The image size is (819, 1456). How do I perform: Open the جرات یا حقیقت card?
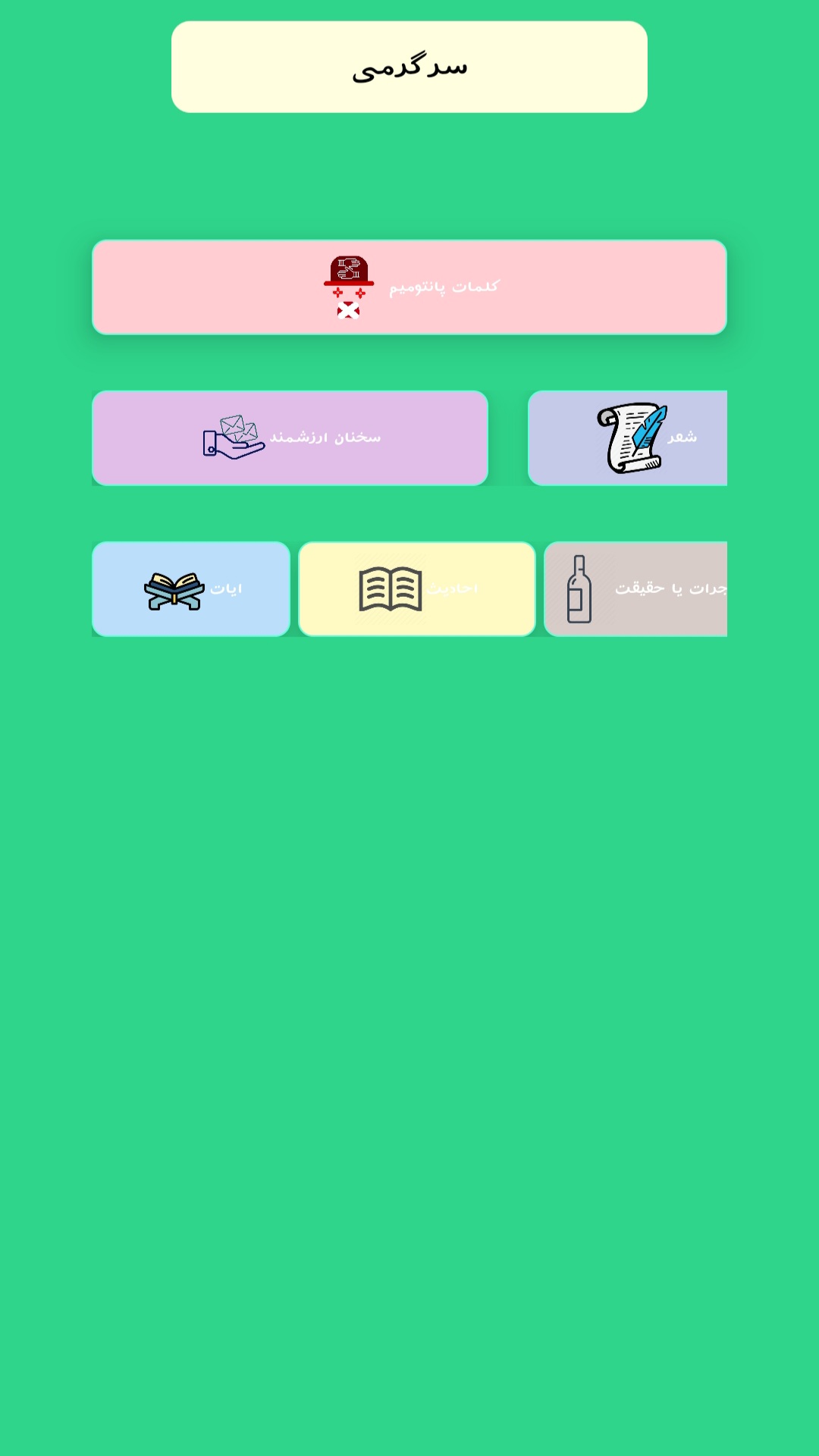(635, 589)
